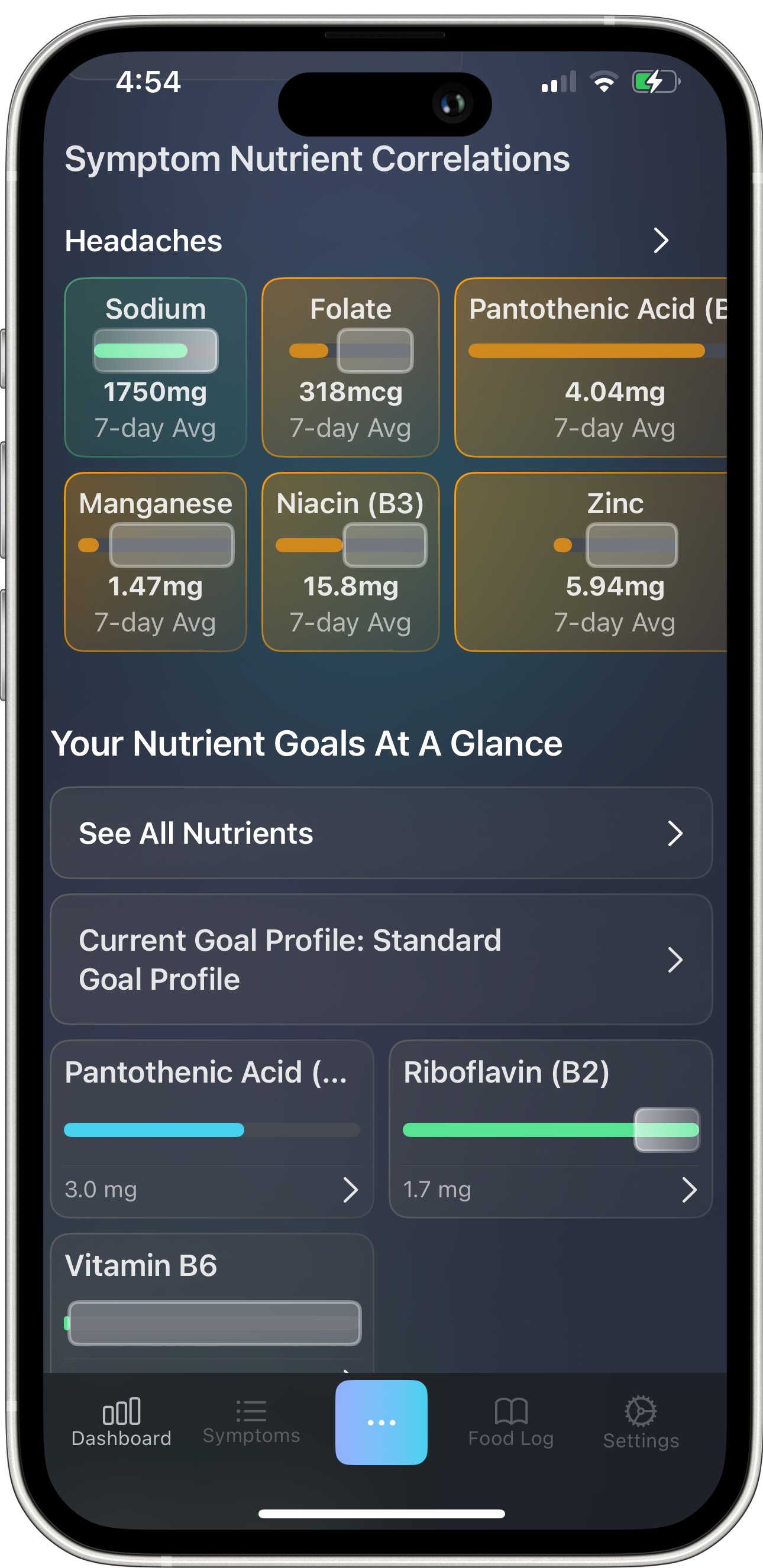Viewport: 763px width, 1568px height.
Task: Go to the Food Log tab
Action: pyautogui.click(x=511, y=1422)
